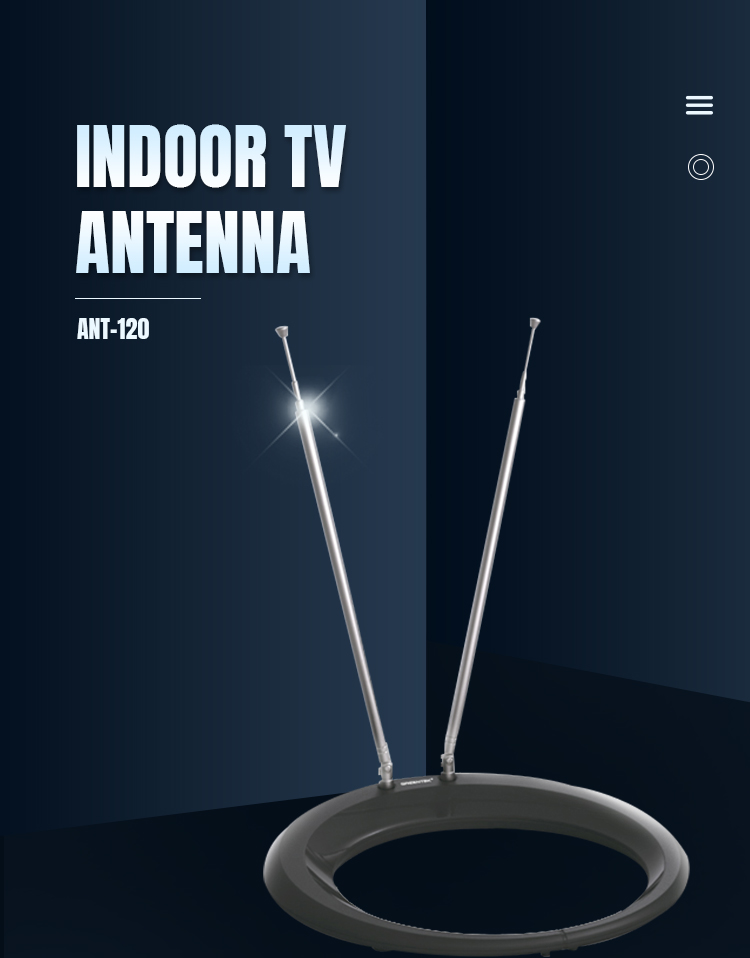Tap the circular section indicator dot
This screenshot has width=750, height=958.
[701, 167]
